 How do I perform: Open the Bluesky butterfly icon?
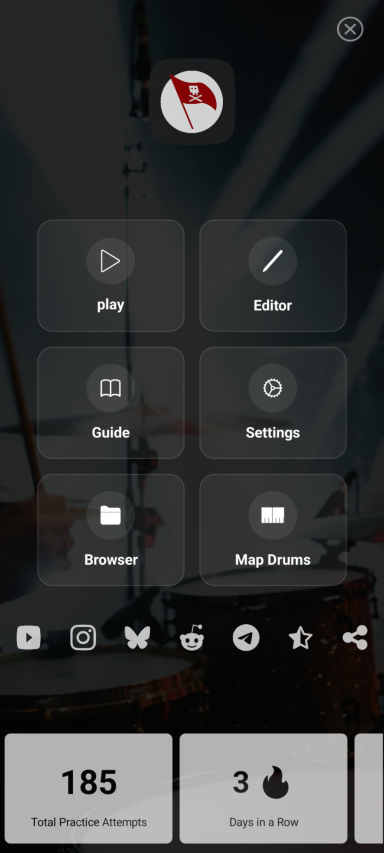pyautogui.click(x=138, y=638)
